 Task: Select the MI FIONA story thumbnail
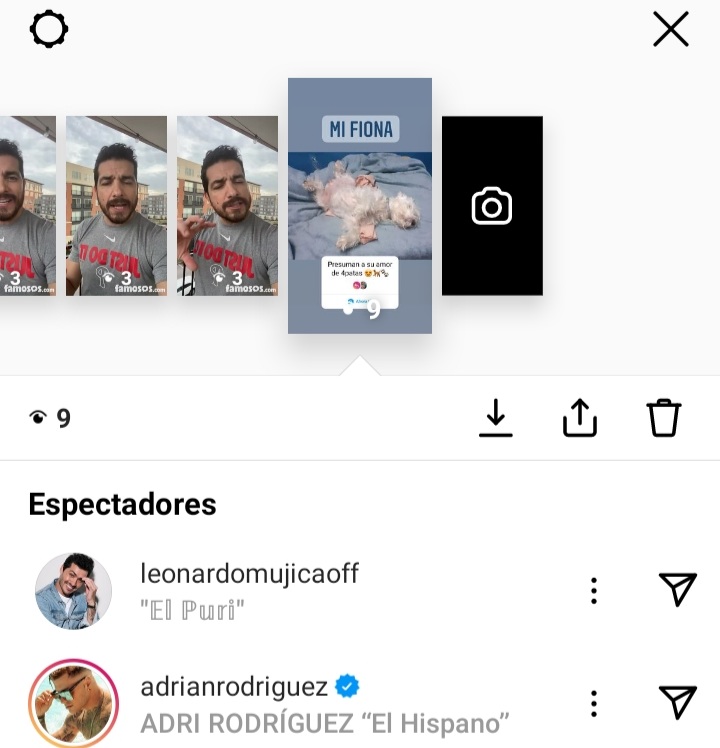click(x=359, y=205)
